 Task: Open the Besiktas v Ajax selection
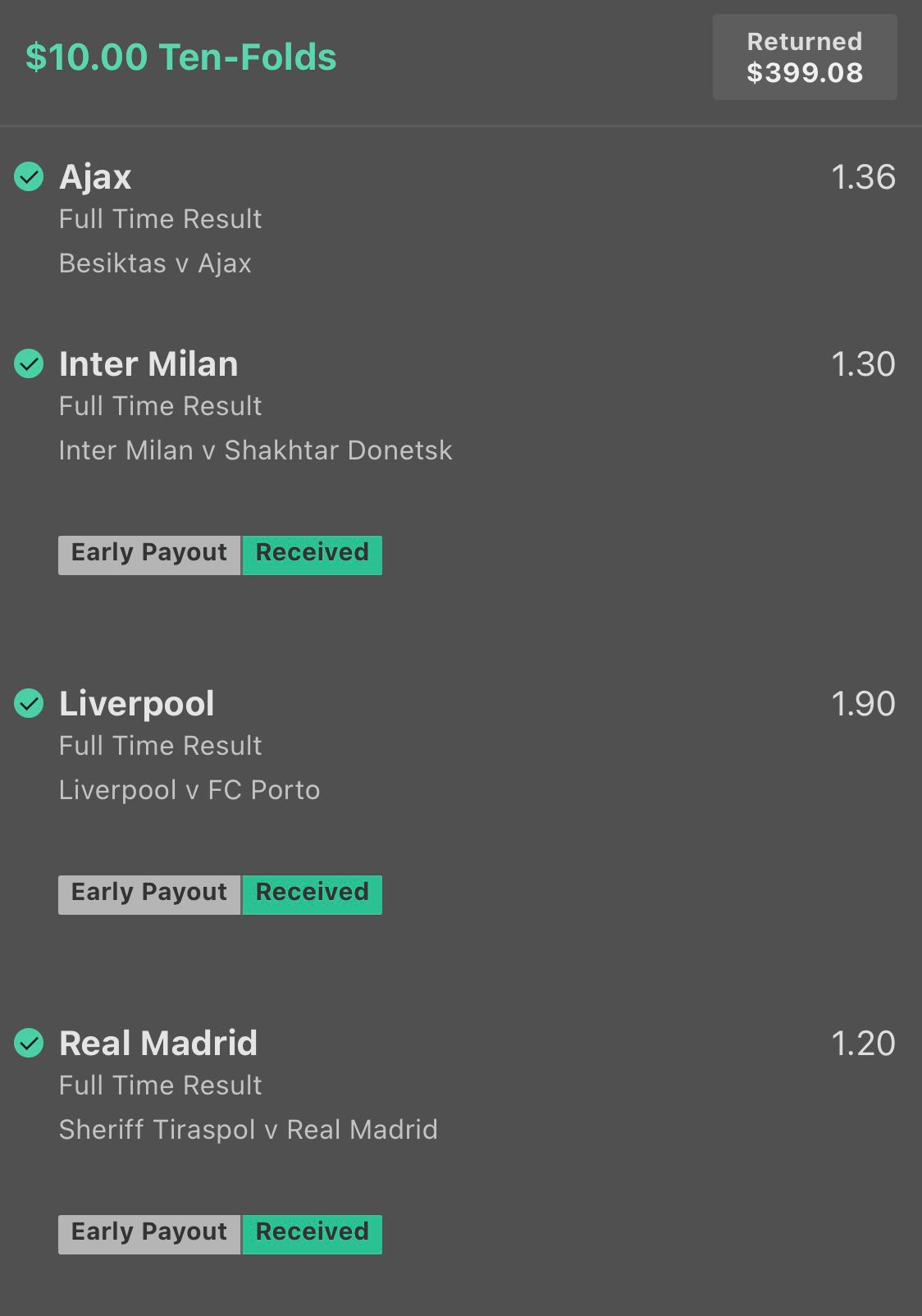pos(155,263)
